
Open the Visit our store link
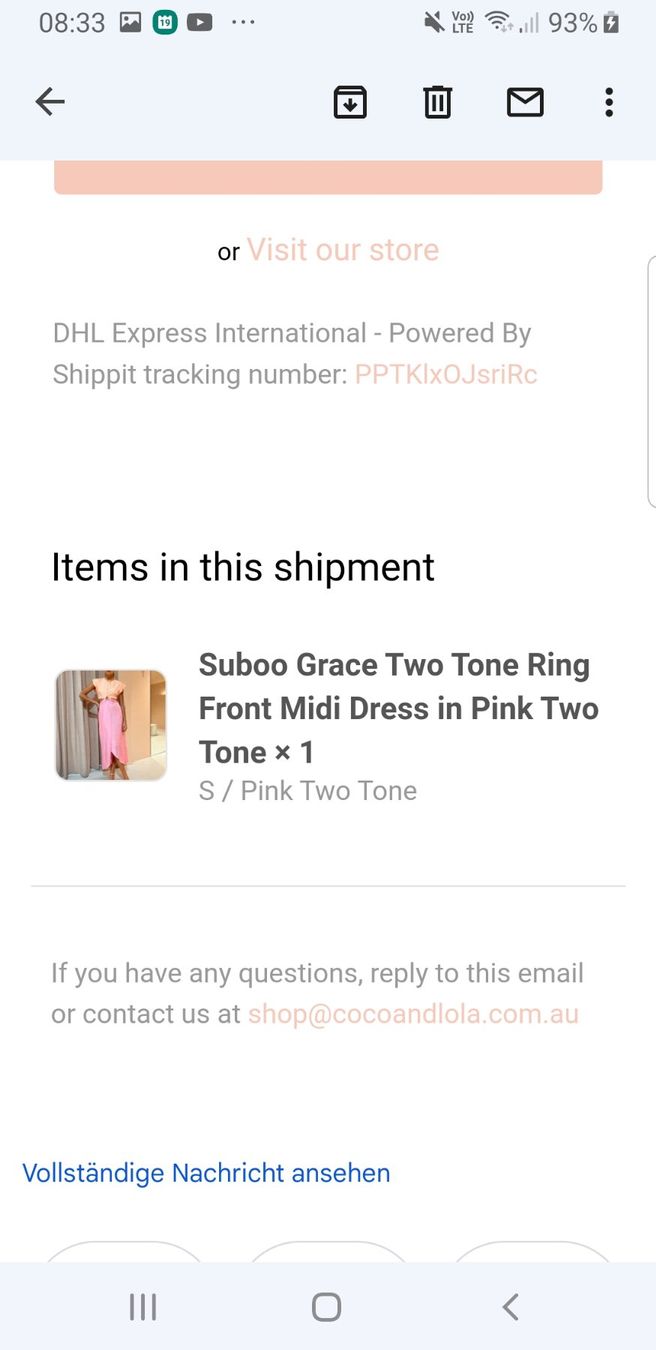coord(343,250)
